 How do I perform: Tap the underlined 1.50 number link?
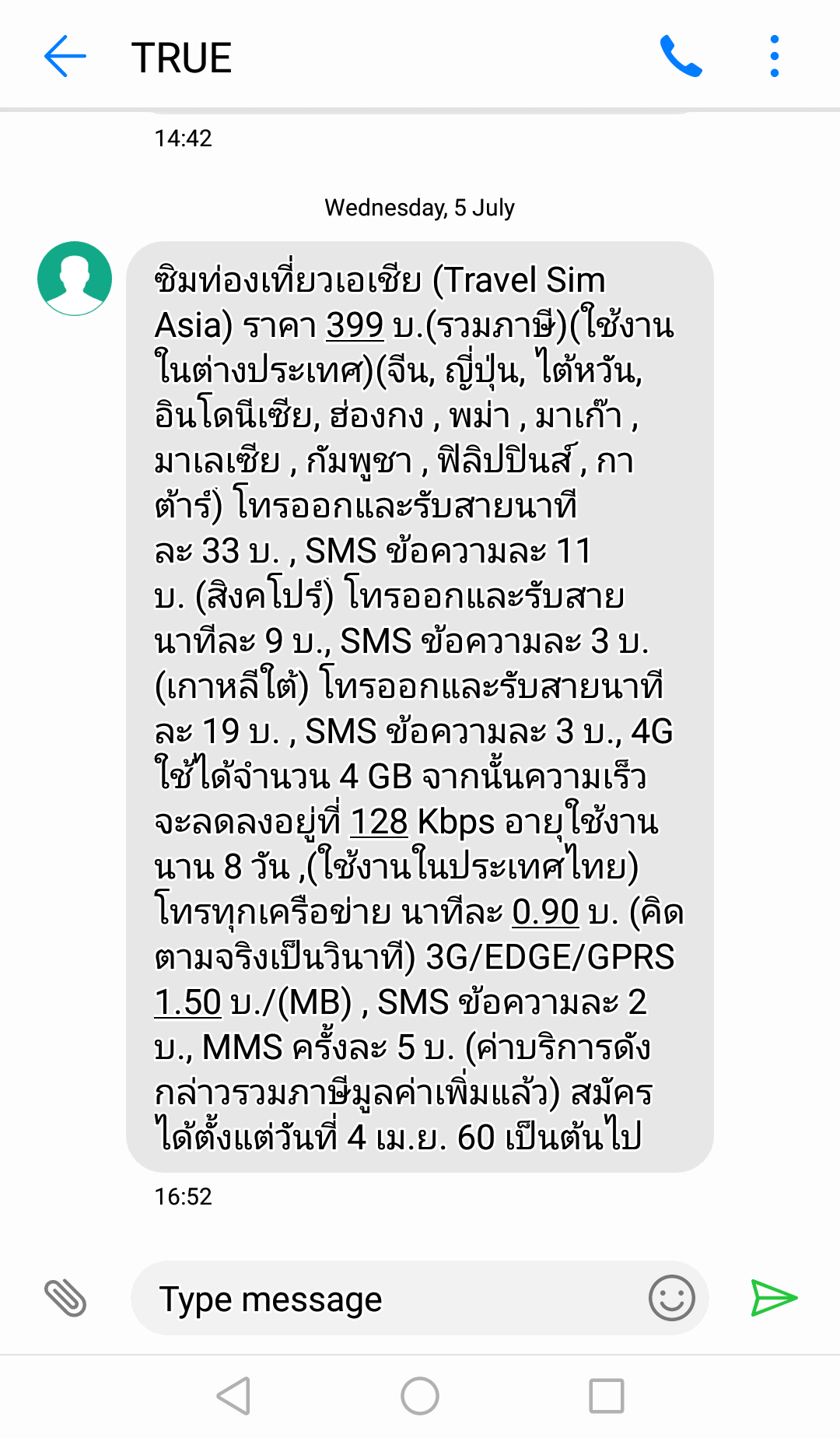[188, 1002]
